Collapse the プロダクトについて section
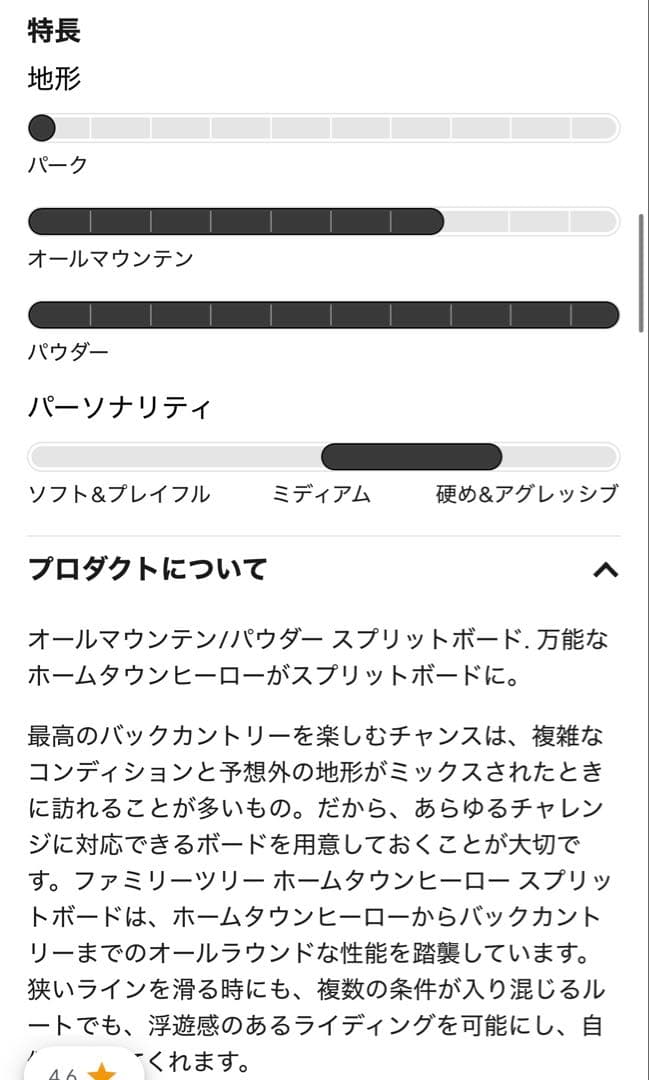Image resolution: width=649 pixels, height=1080 pixels. (x=605, y=570)
